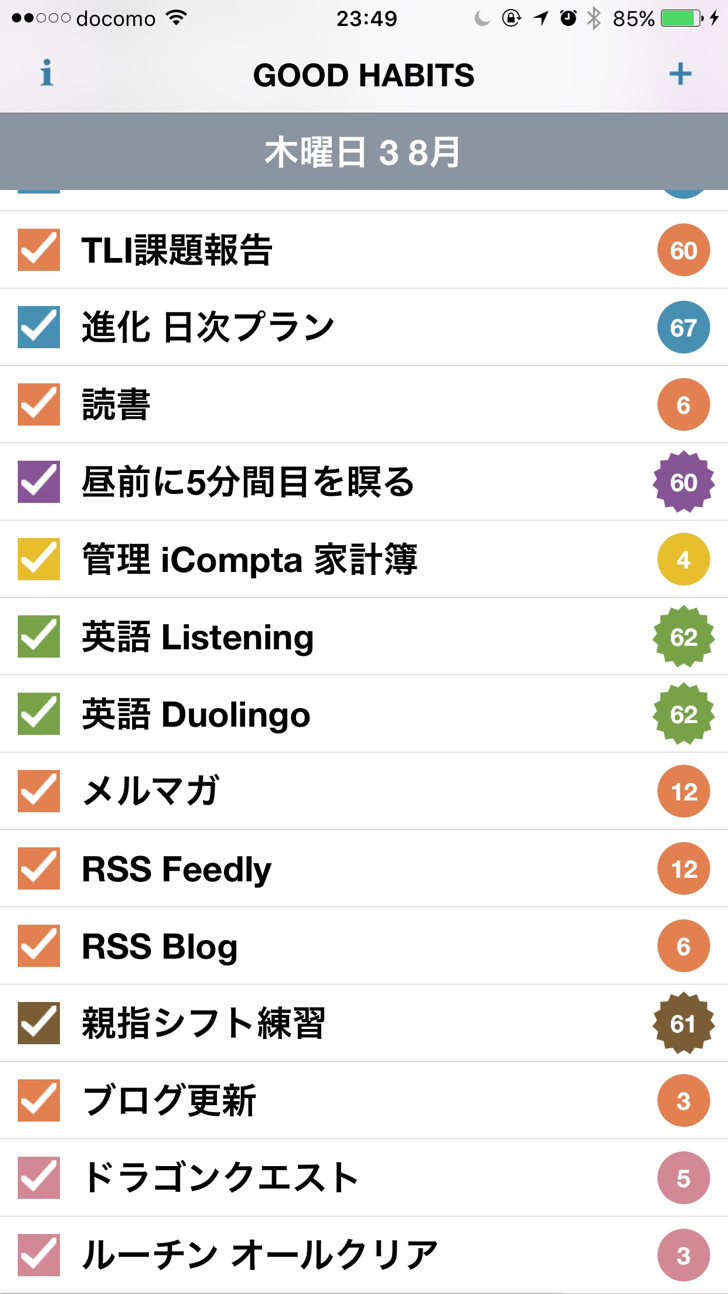This screenshot has height=1294, width=728.
Task: Toggle the ドラゴンクエスト checkbox
Action: click(39, 1178)
